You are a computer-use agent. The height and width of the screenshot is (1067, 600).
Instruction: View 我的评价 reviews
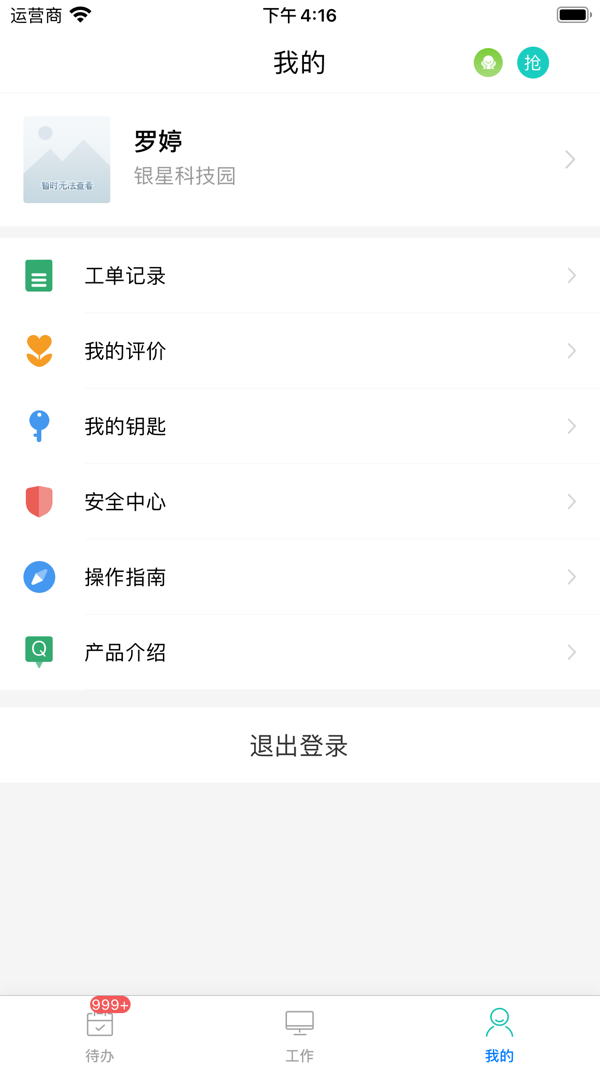pyautogui.click(x=300, y=351)
